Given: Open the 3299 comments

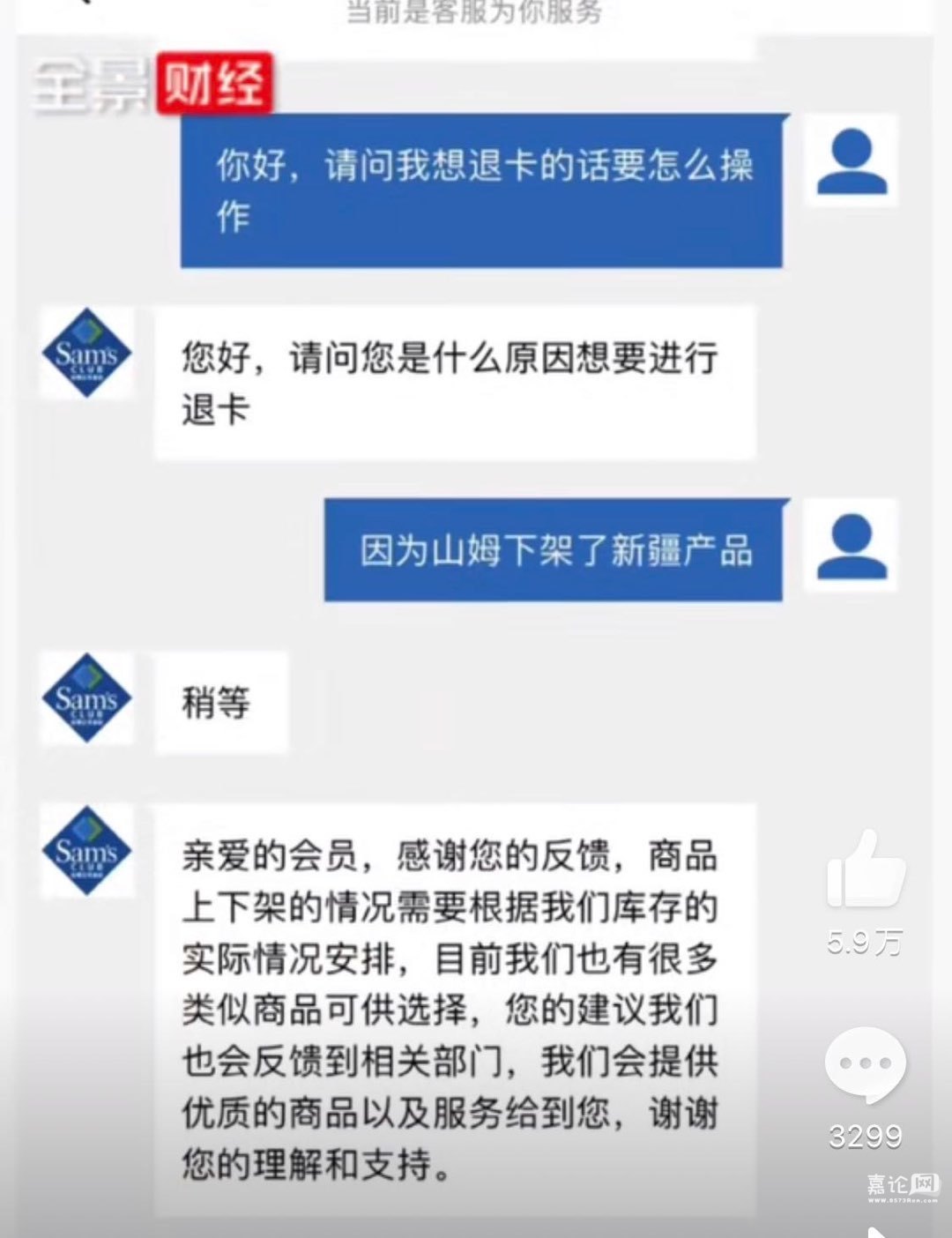Looking at the screenshot, I should coord(865,1064).
